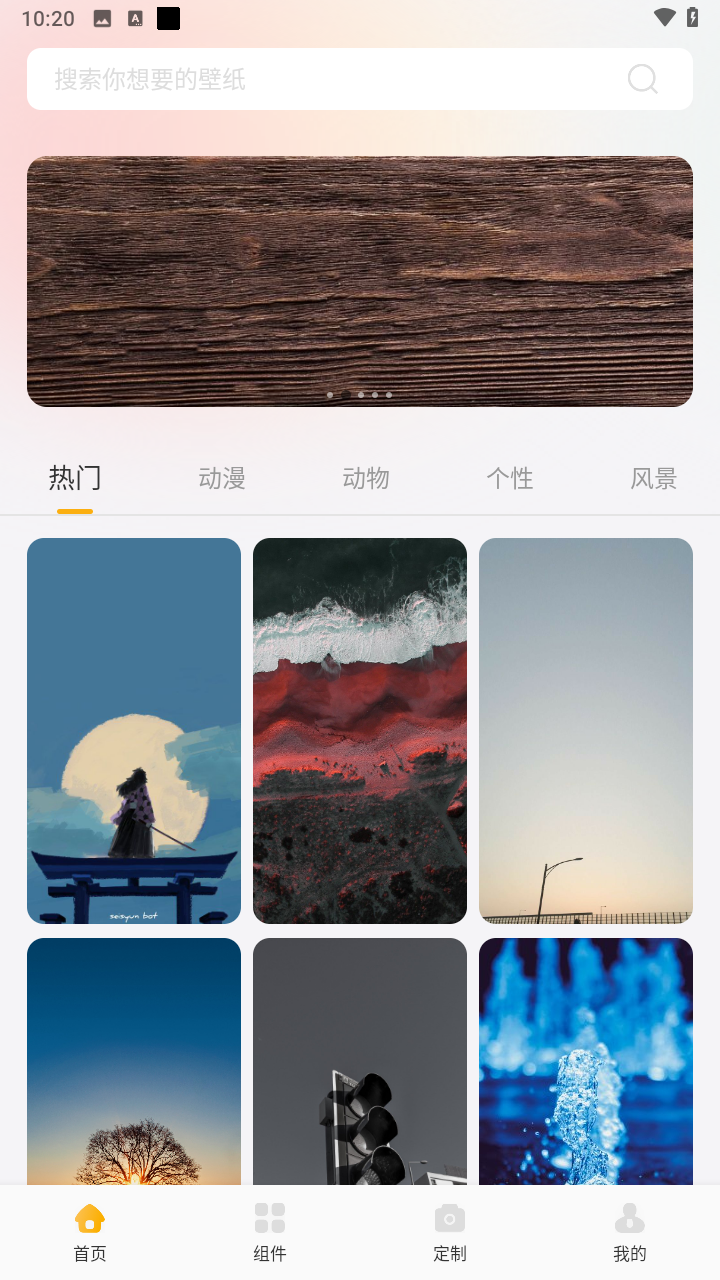720x1280 pixels.
Task: Select the 动物 category
Action: (364, 478)
